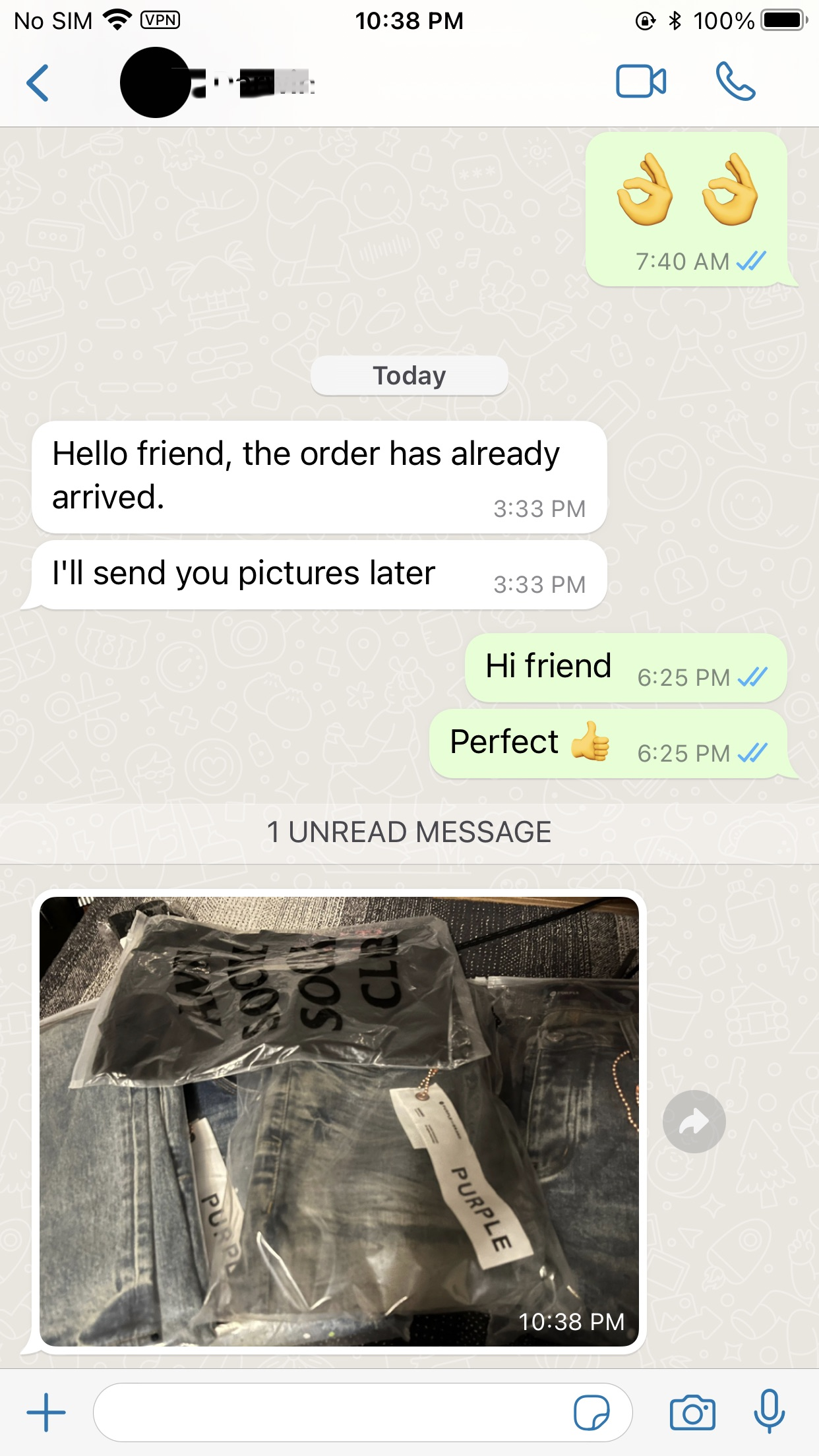The image size is (819, 1456).
Task: Forward the received photo
Action: coord(694,1122)
